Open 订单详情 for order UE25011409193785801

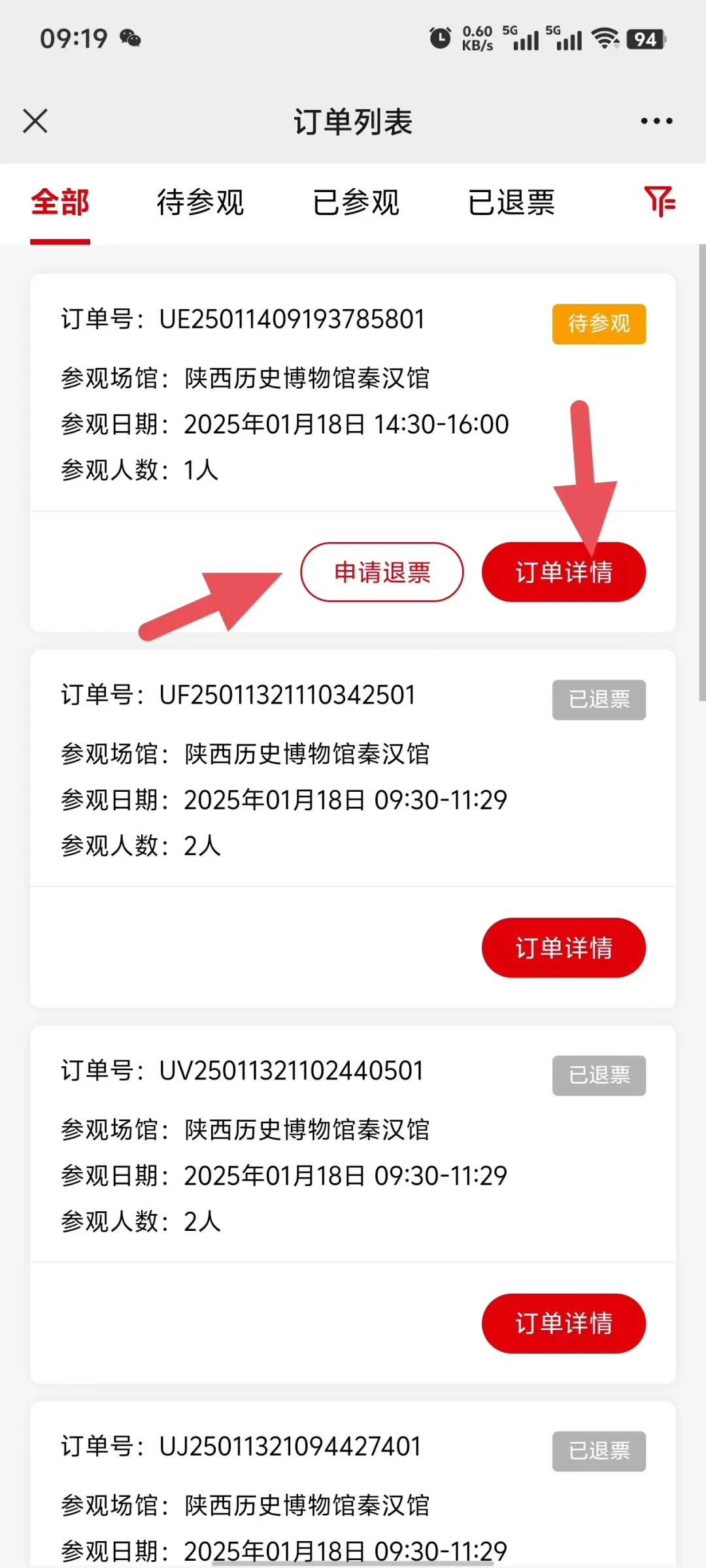pyautogui.click(x=563, y=572)
